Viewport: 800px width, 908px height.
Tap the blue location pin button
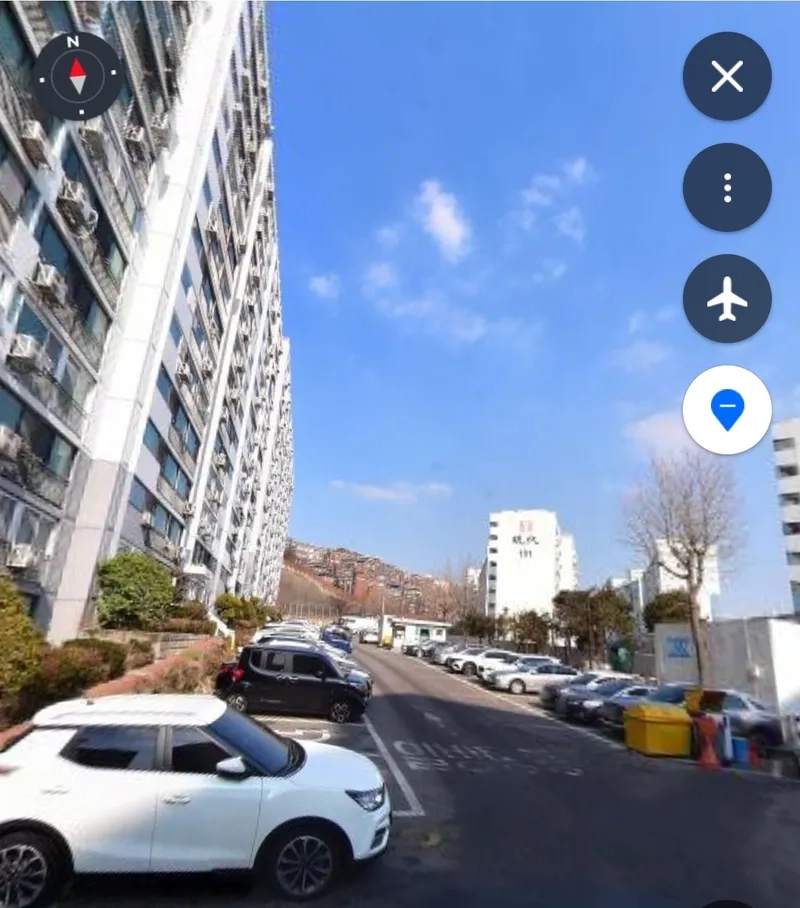tap(727, 410)
